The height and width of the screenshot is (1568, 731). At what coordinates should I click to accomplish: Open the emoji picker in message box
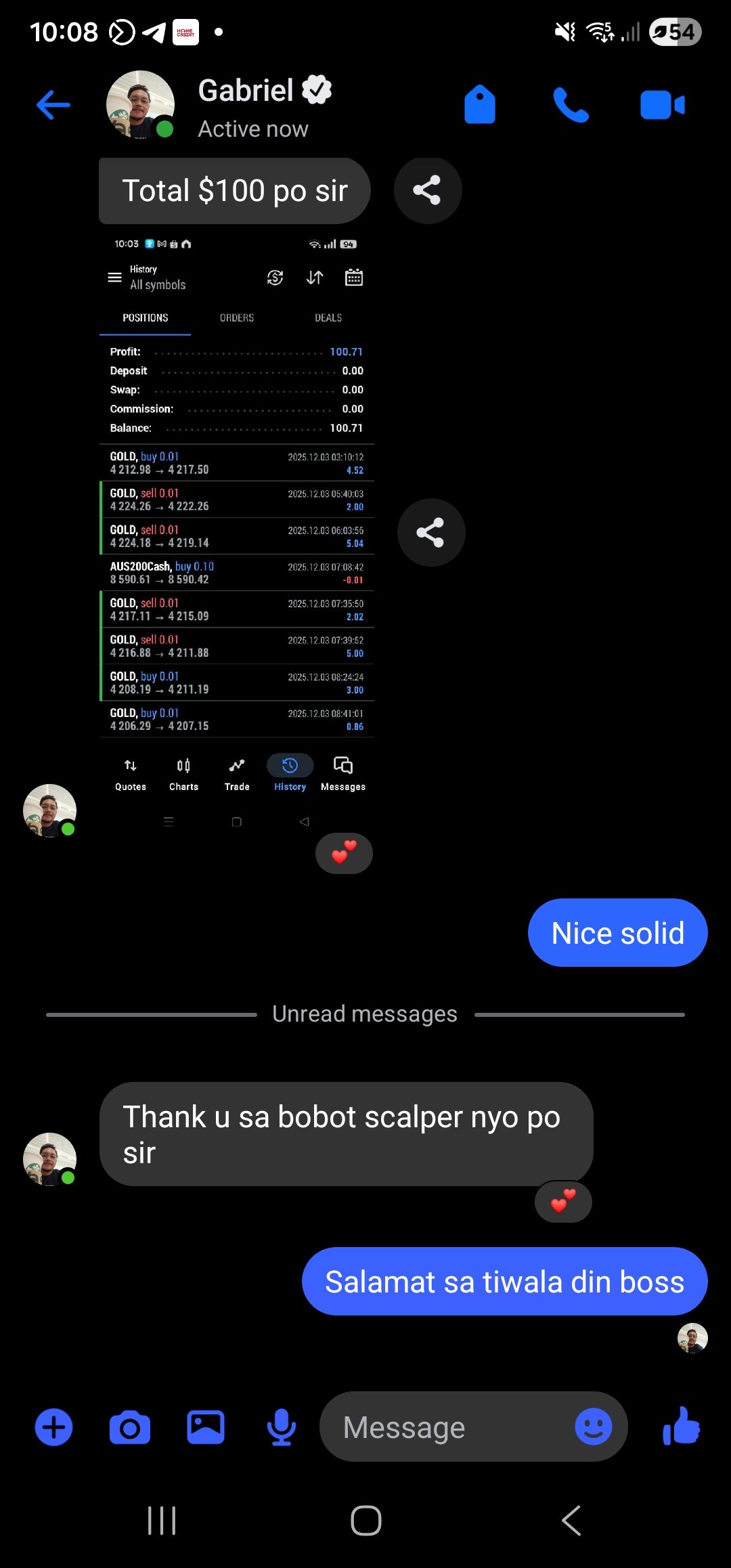coord(593,1427)
